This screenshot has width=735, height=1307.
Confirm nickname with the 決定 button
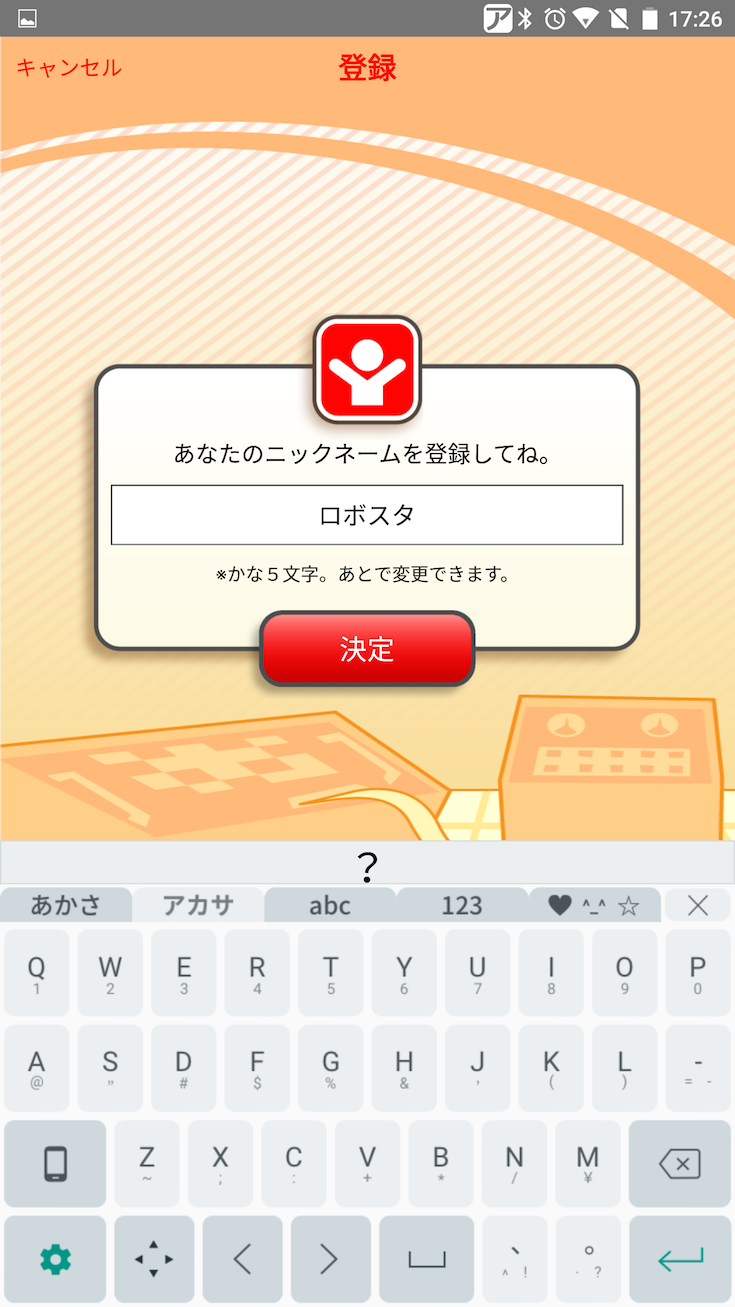click(x=367, y=649)
